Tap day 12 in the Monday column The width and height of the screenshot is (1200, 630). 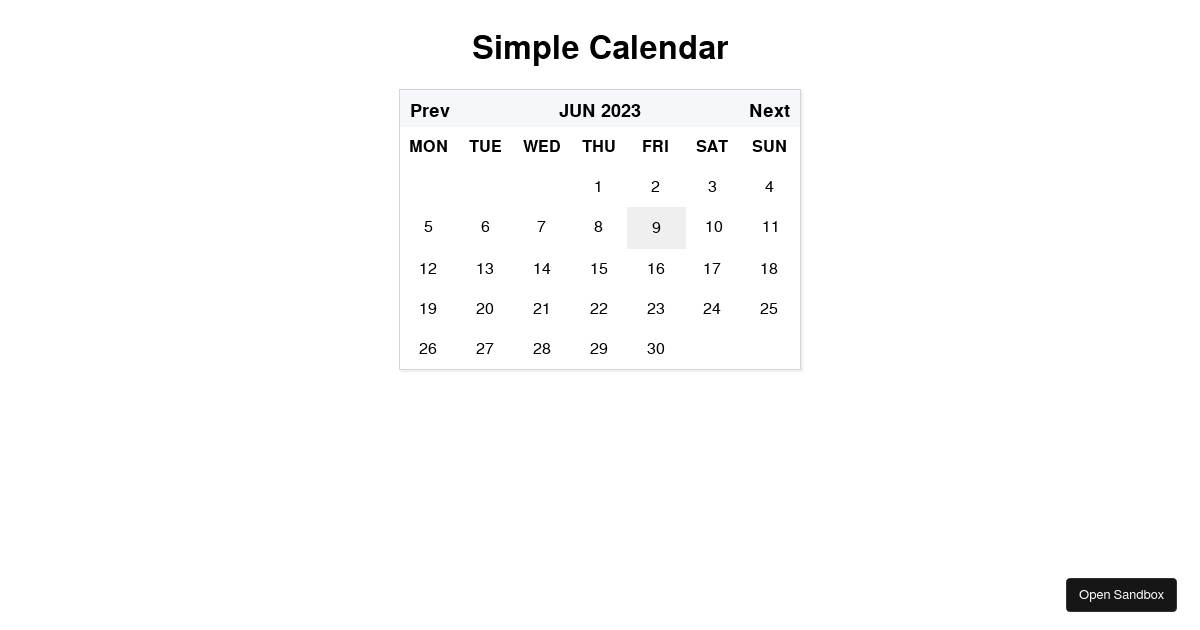point(428,268)
